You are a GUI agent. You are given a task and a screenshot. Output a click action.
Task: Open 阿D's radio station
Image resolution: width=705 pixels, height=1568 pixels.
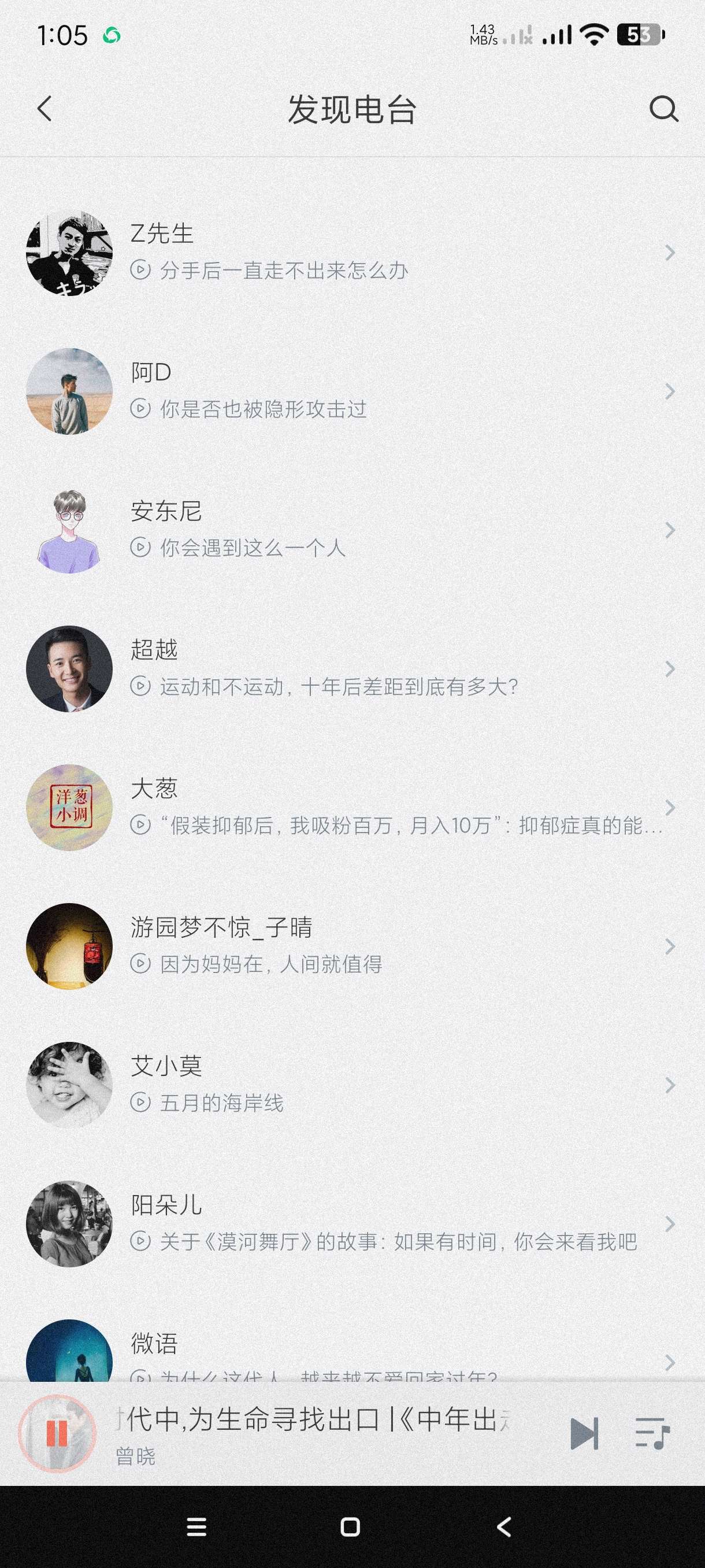point(352,391)
